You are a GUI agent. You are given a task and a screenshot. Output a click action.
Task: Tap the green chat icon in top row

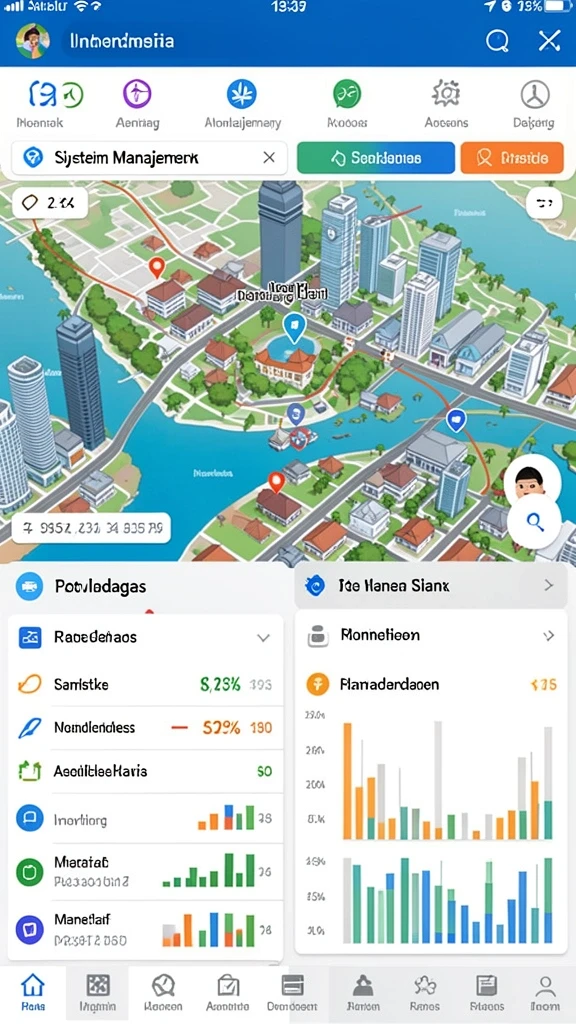coord(347,93)
